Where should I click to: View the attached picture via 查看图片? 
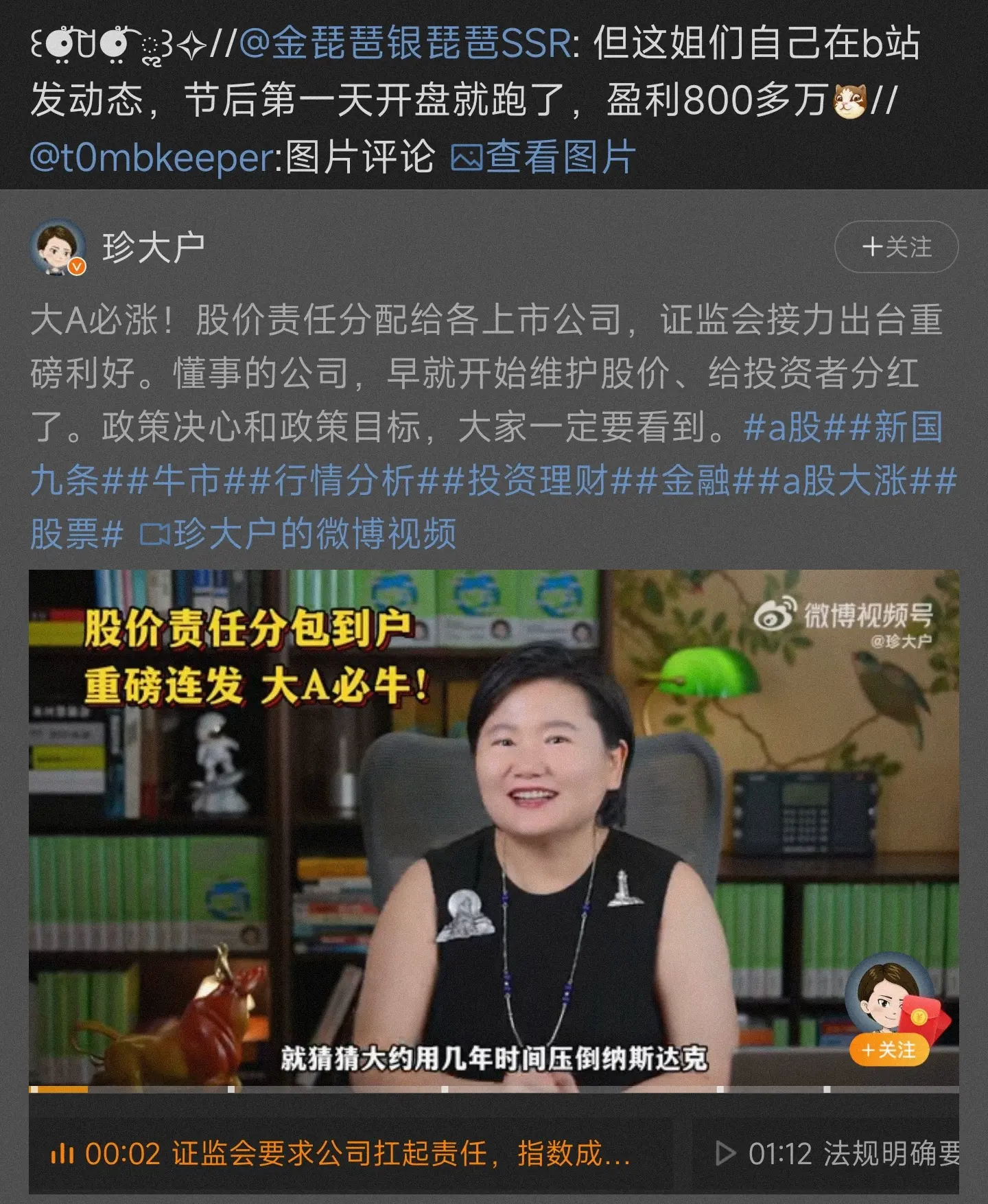pyautogui.click(x=543, y=157)
